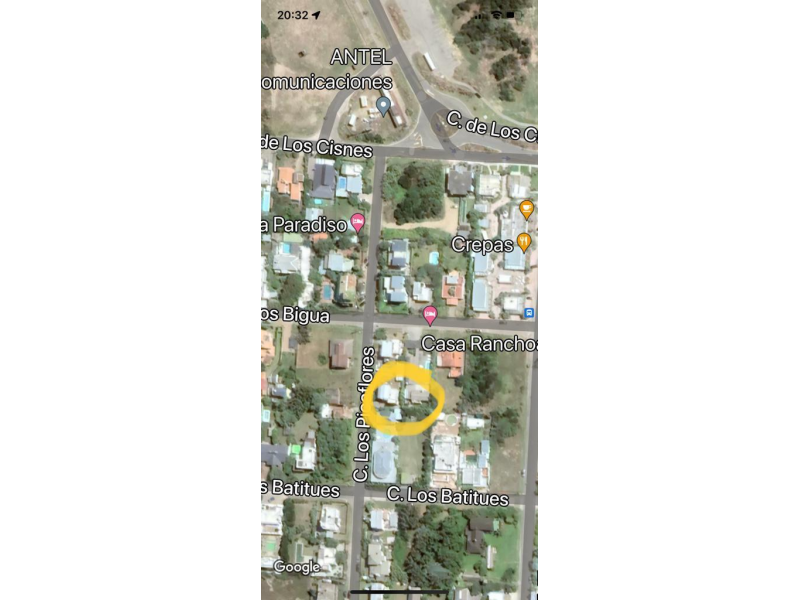Open the Casa Rancho lodging pin

point(430,316)
